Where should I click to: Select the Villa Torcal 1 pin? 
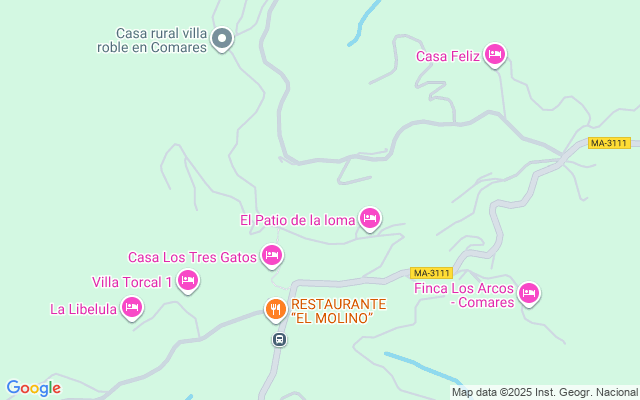pyautogui.click(x=188, y=281)
